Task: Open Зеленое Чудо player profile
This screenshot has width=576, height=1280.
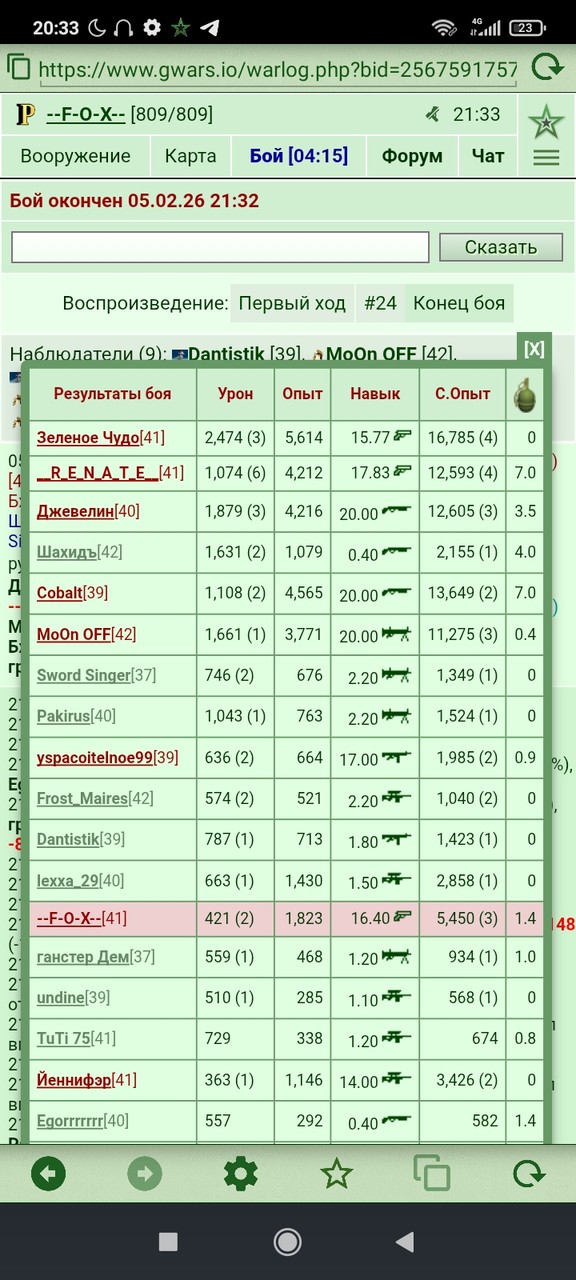Action: pos(88,437)
